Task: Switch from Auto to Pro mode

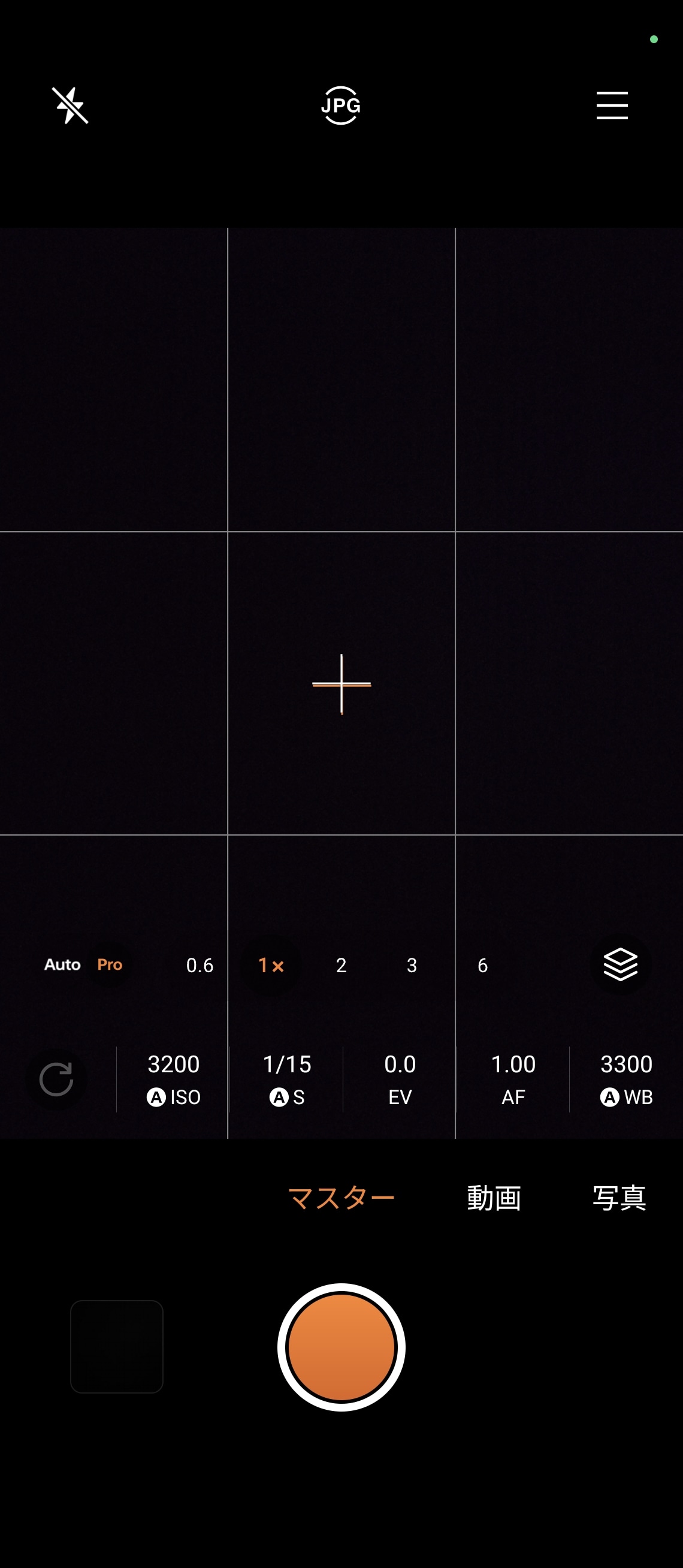Action: [110, 965]
